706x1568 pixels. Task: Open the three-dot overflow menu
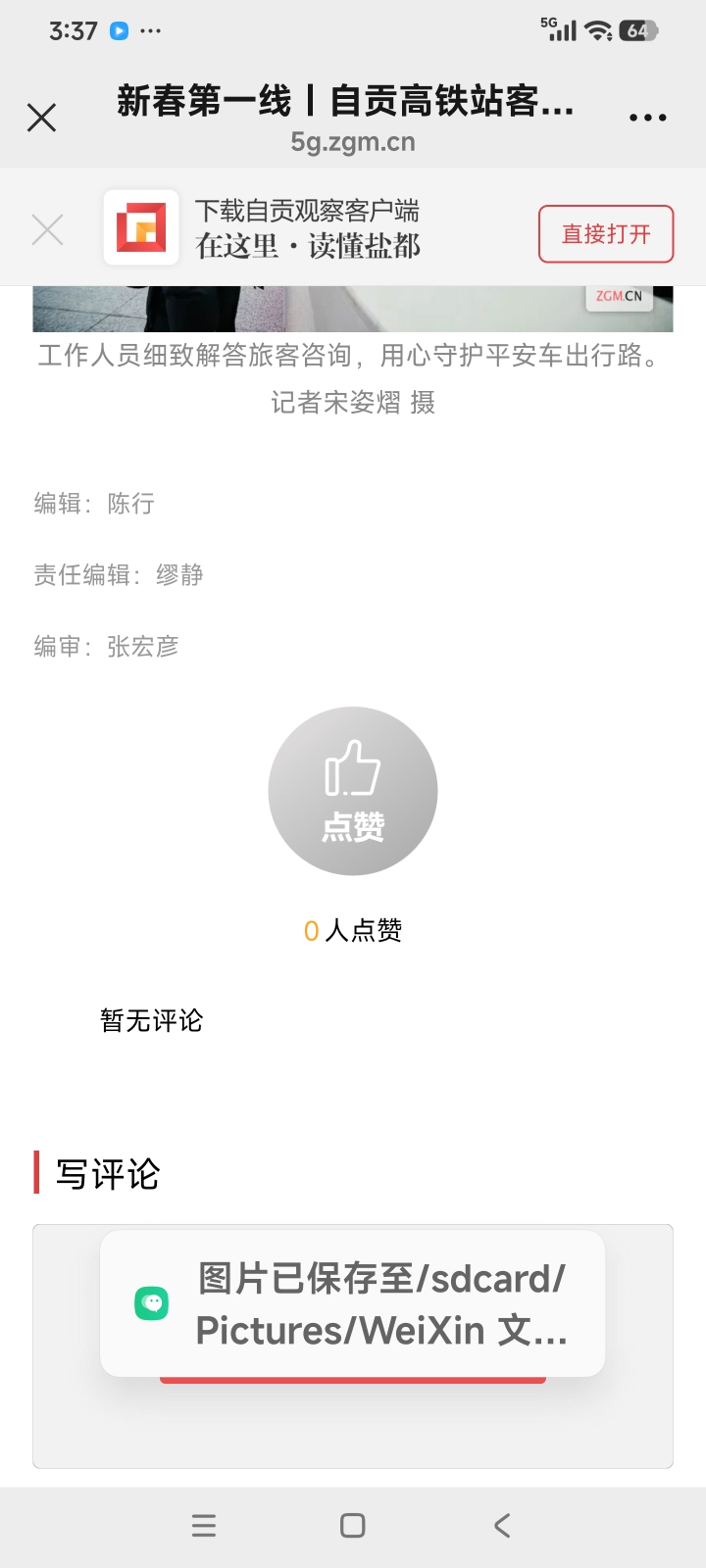coord(647,118)
